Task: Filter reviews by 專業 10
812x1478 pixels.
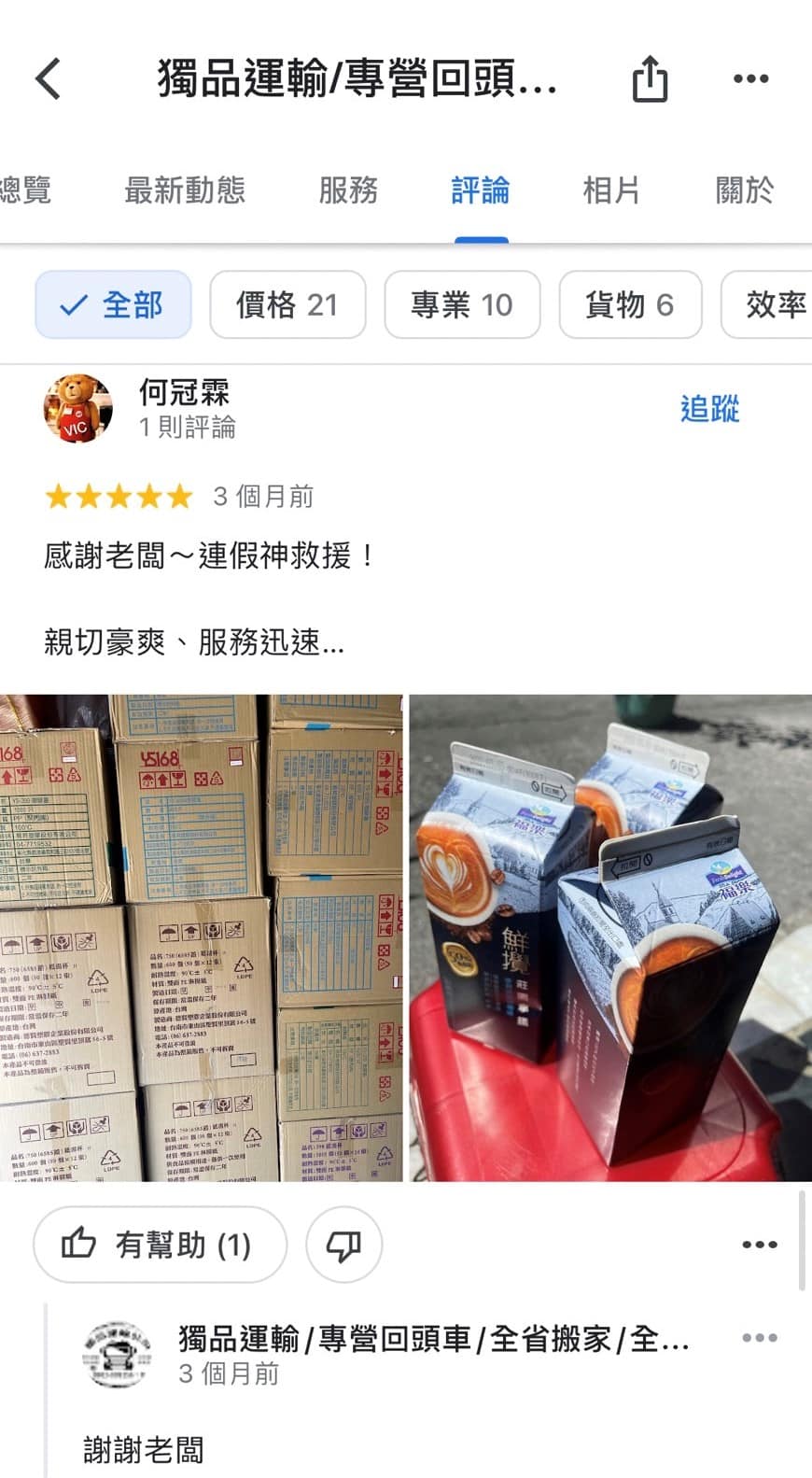Action: point(462,304)
